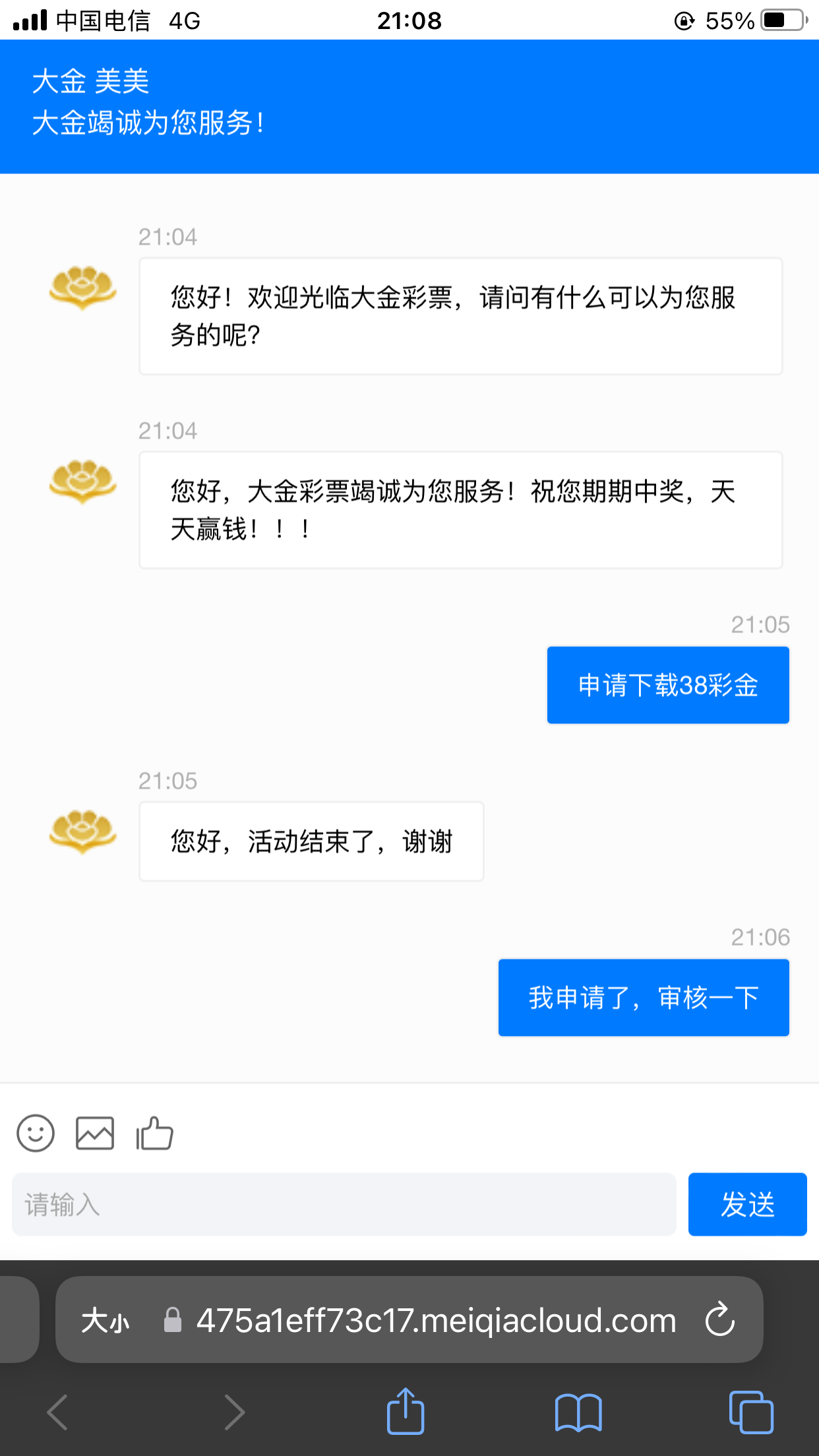819x1456 pixels.
Task: Open the emoji picker in the chat toolbar
Action: point(36,1133)
